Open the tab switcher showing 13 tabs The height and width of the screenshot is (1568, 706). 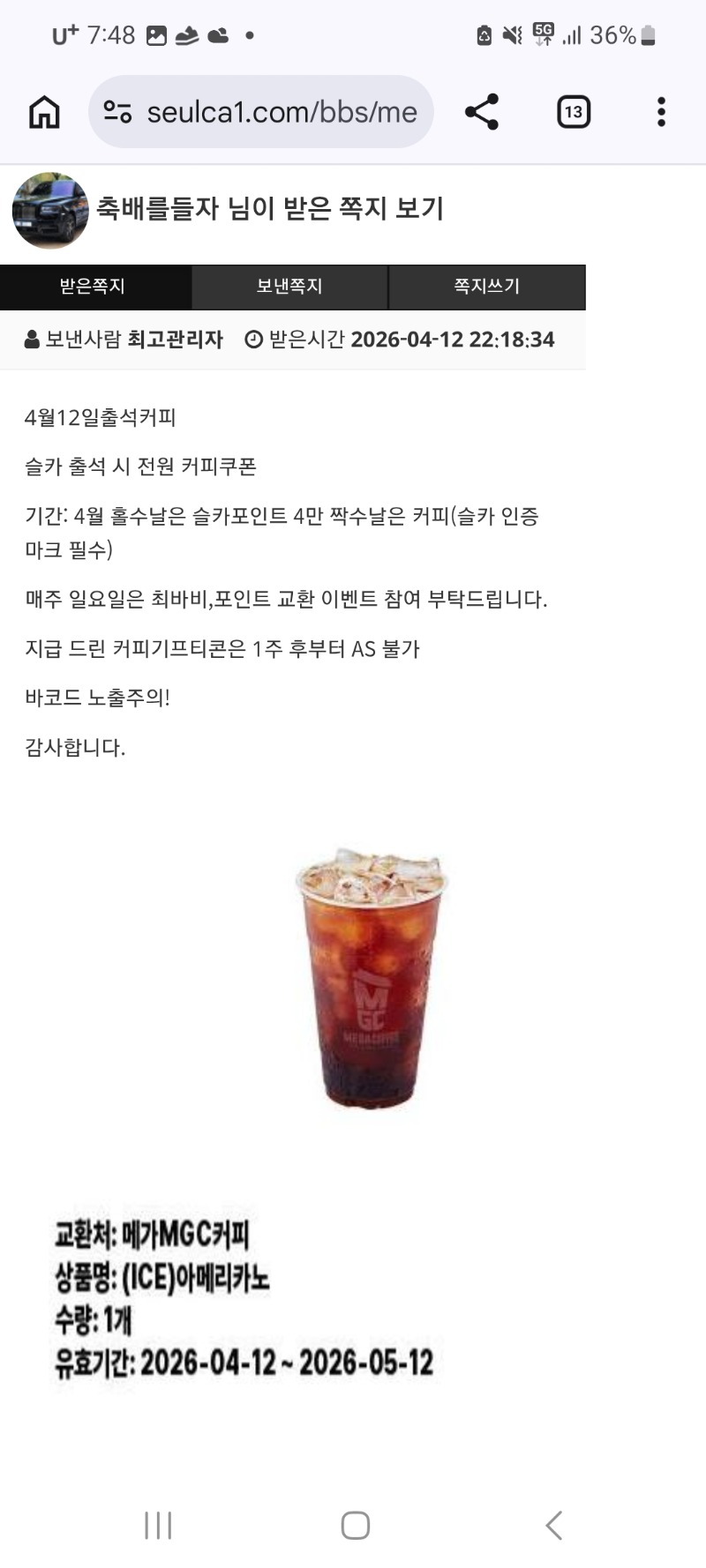click(574, 112)
